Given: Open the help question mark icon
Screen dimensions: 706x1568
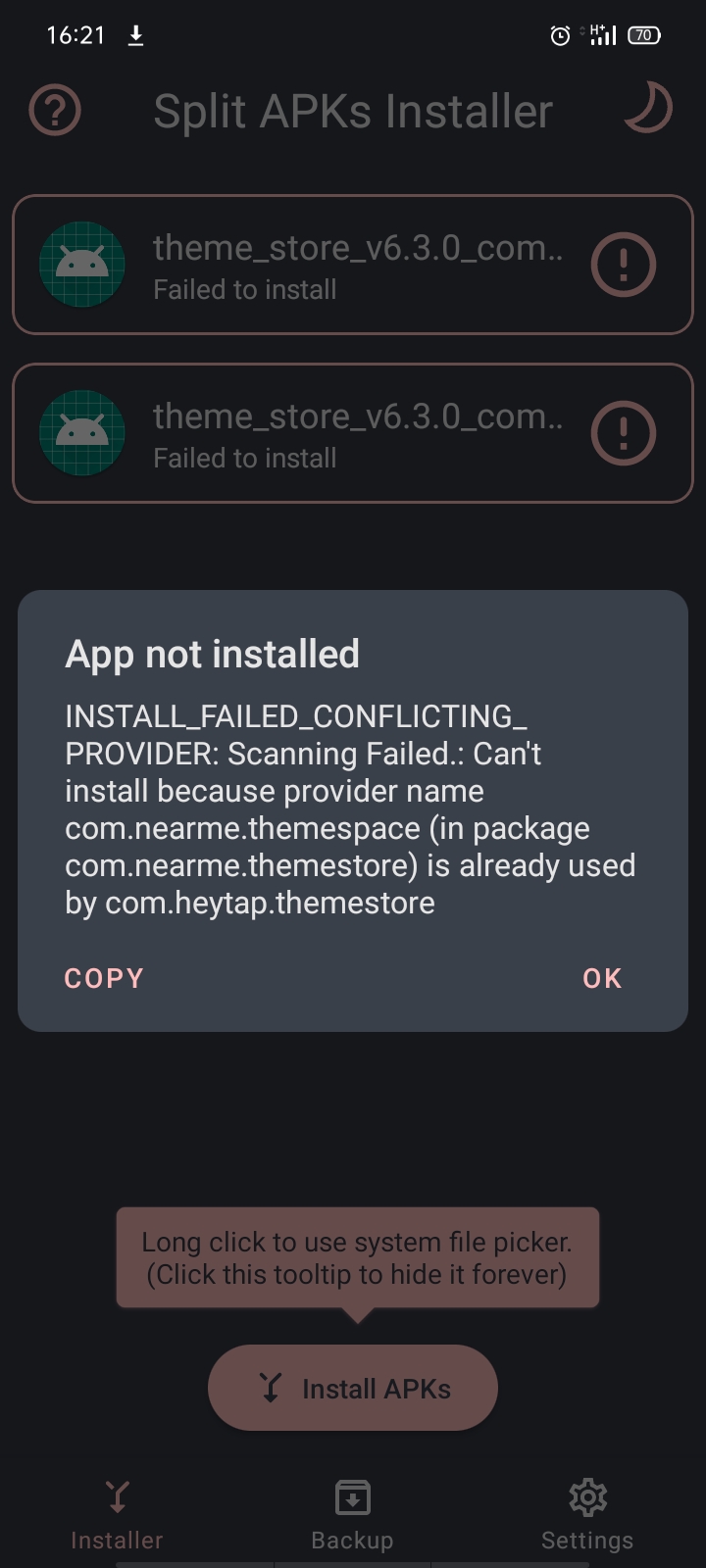Looking at the screenshot, I should (55, 110).
